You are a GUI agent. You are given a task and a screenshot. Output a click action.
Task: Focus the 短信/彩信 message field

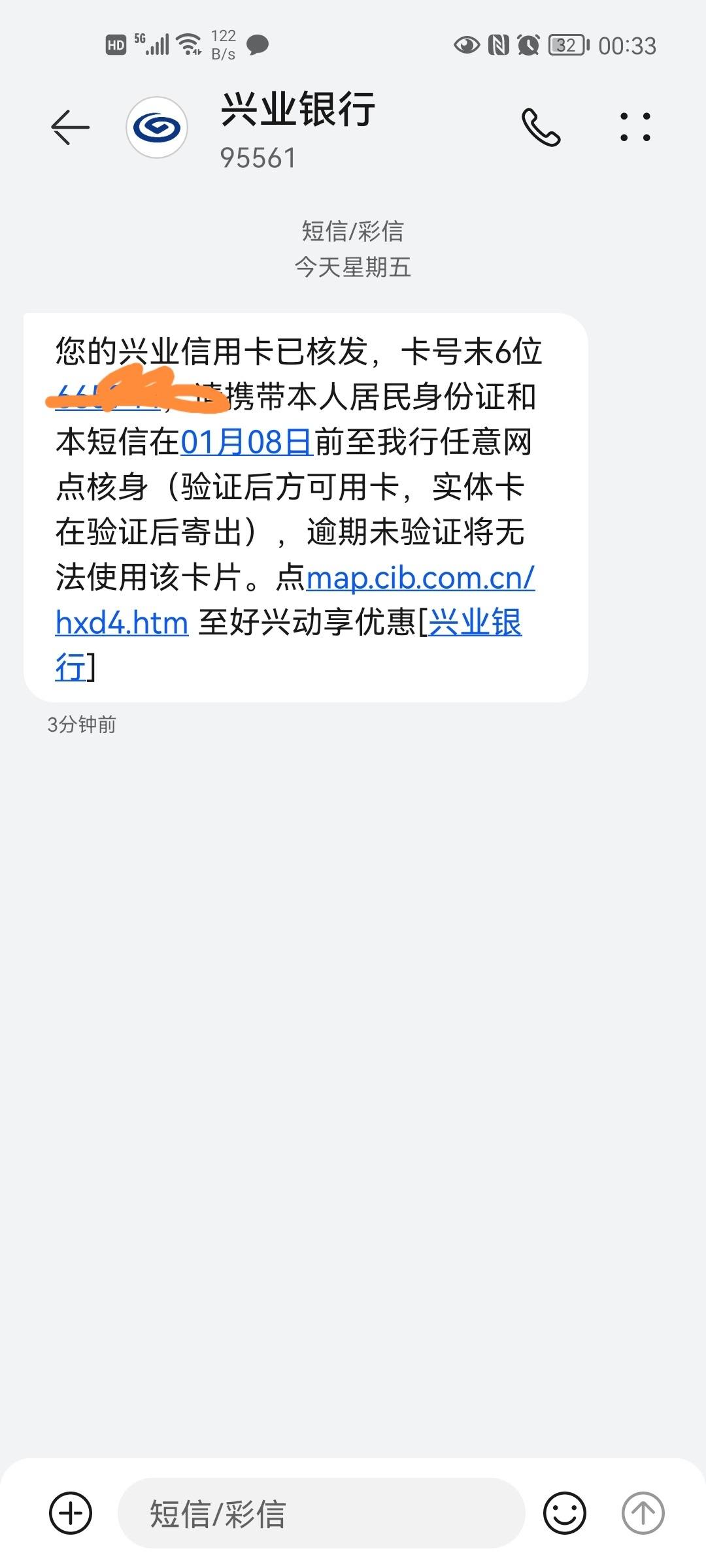pos(321,1513)
